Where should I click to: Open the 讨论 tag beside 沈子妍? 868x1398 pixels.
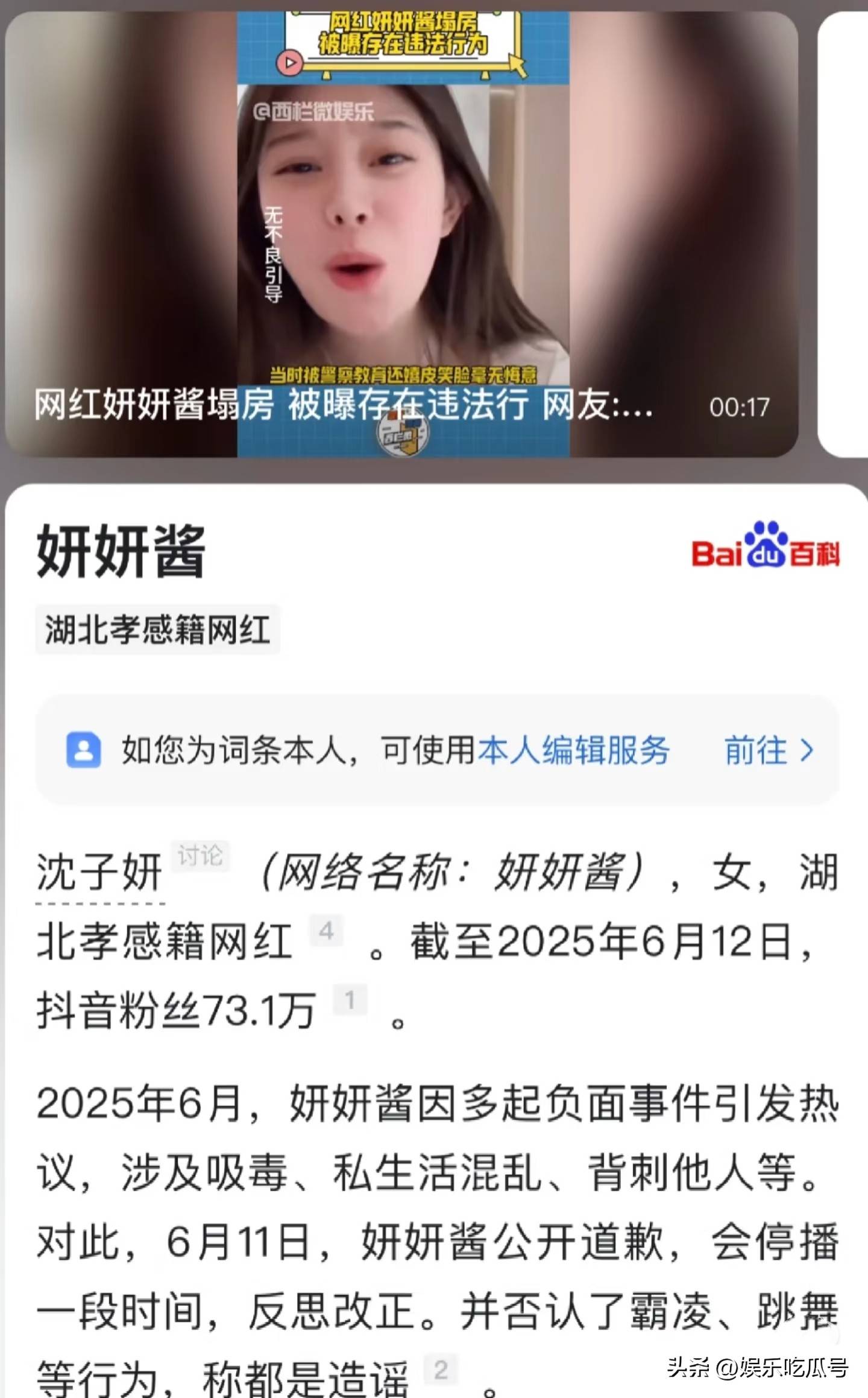(x=200, y=855)
